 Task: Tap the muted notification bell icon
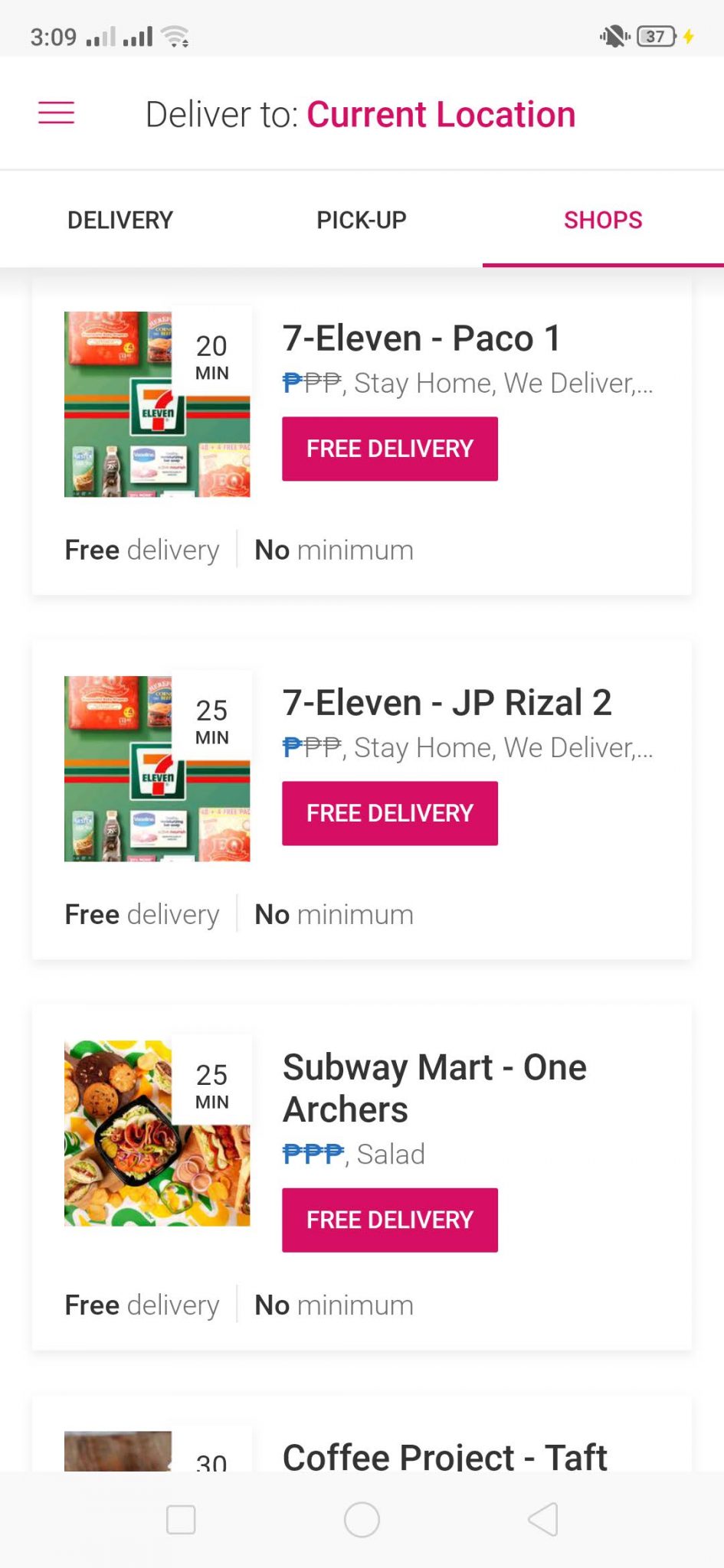tap(614, 36)
